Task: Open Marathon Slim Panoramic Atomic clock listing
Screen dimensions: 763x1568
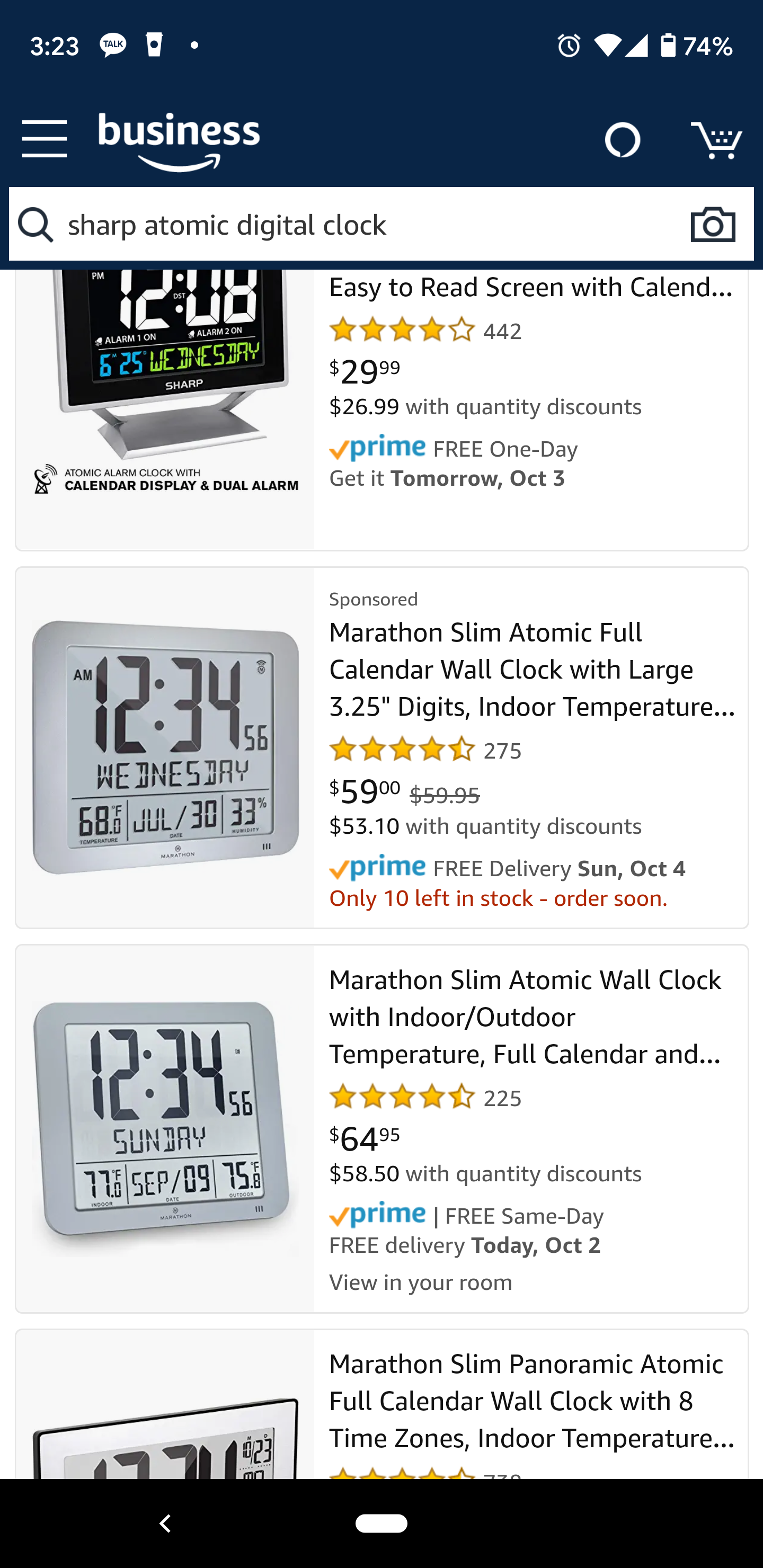Action: point(531,1401)
